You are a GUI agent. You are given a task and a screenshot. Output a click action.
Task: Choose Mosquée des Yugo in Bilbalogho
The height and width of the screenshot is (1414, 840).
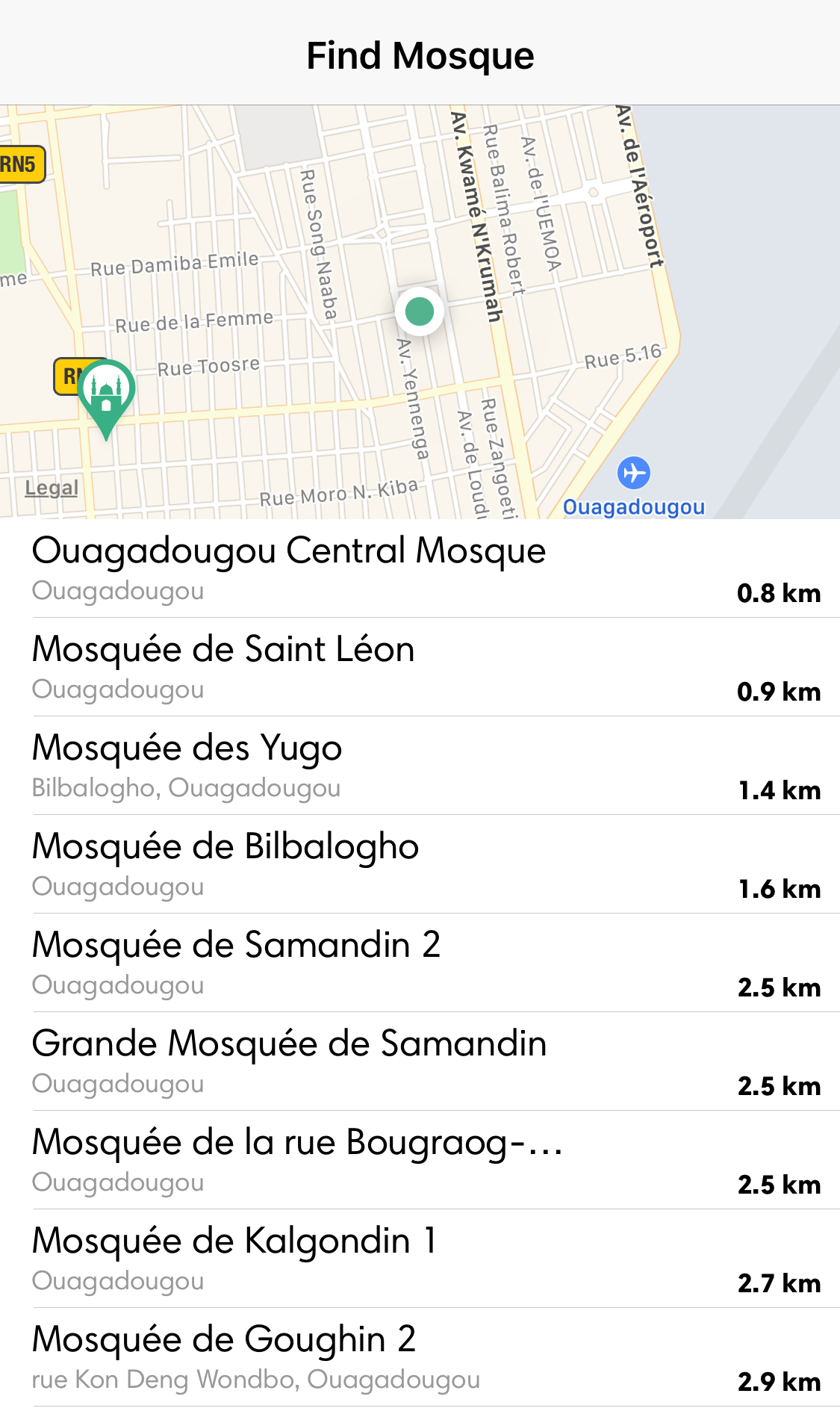(420, 766)
